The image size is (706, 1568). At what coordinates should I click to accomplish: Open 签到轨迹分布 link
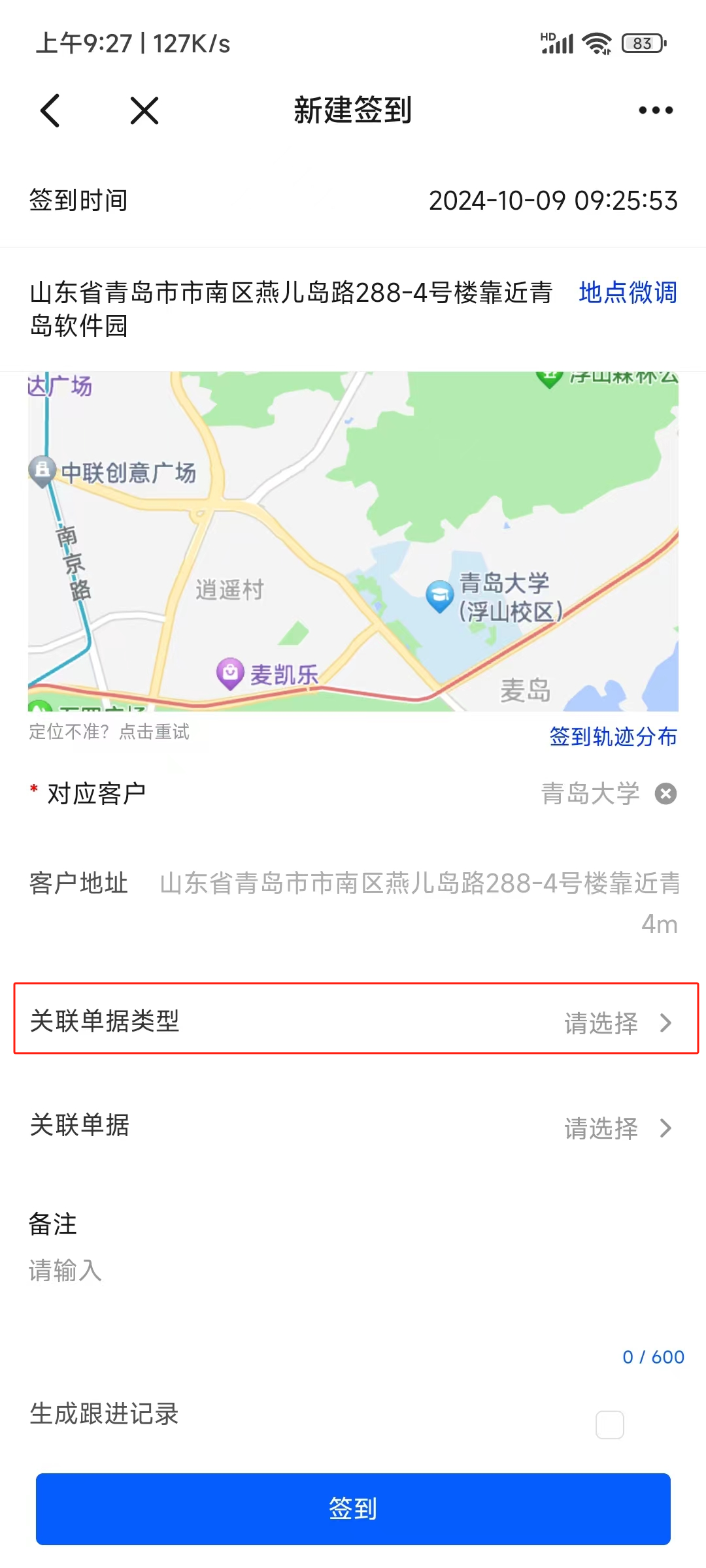pyautogui.click(x=613, y=737)
